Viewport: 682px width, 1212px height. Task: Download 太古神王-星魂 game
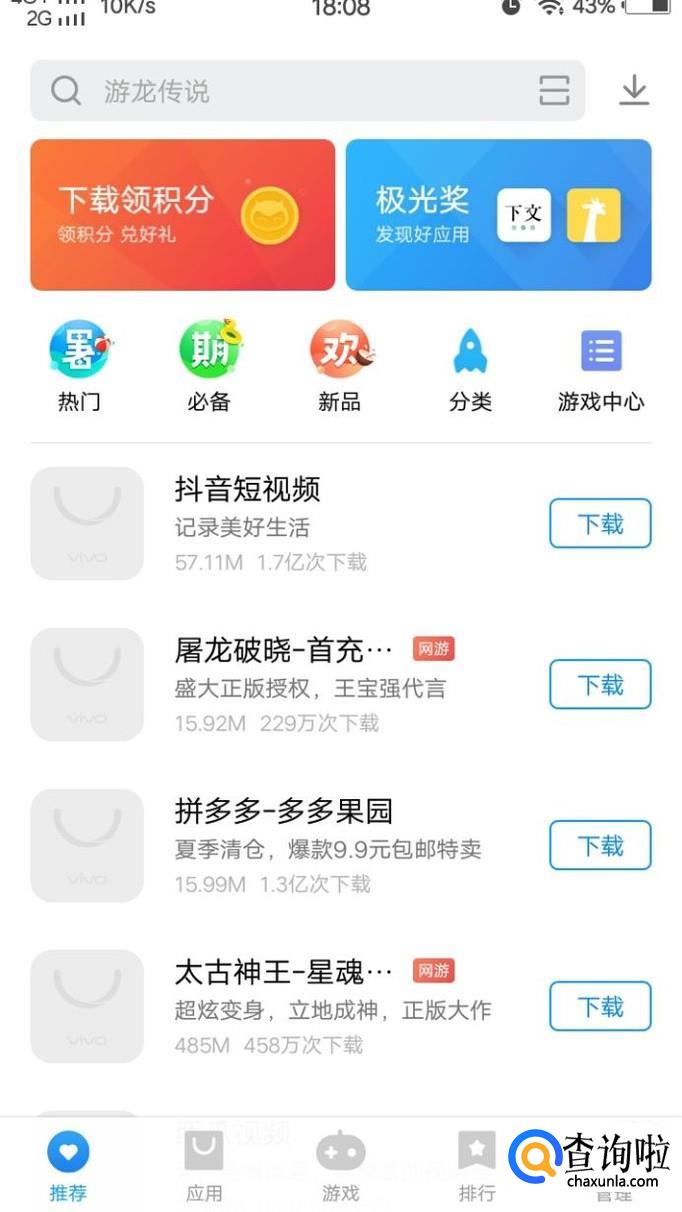coord(600,1007)
